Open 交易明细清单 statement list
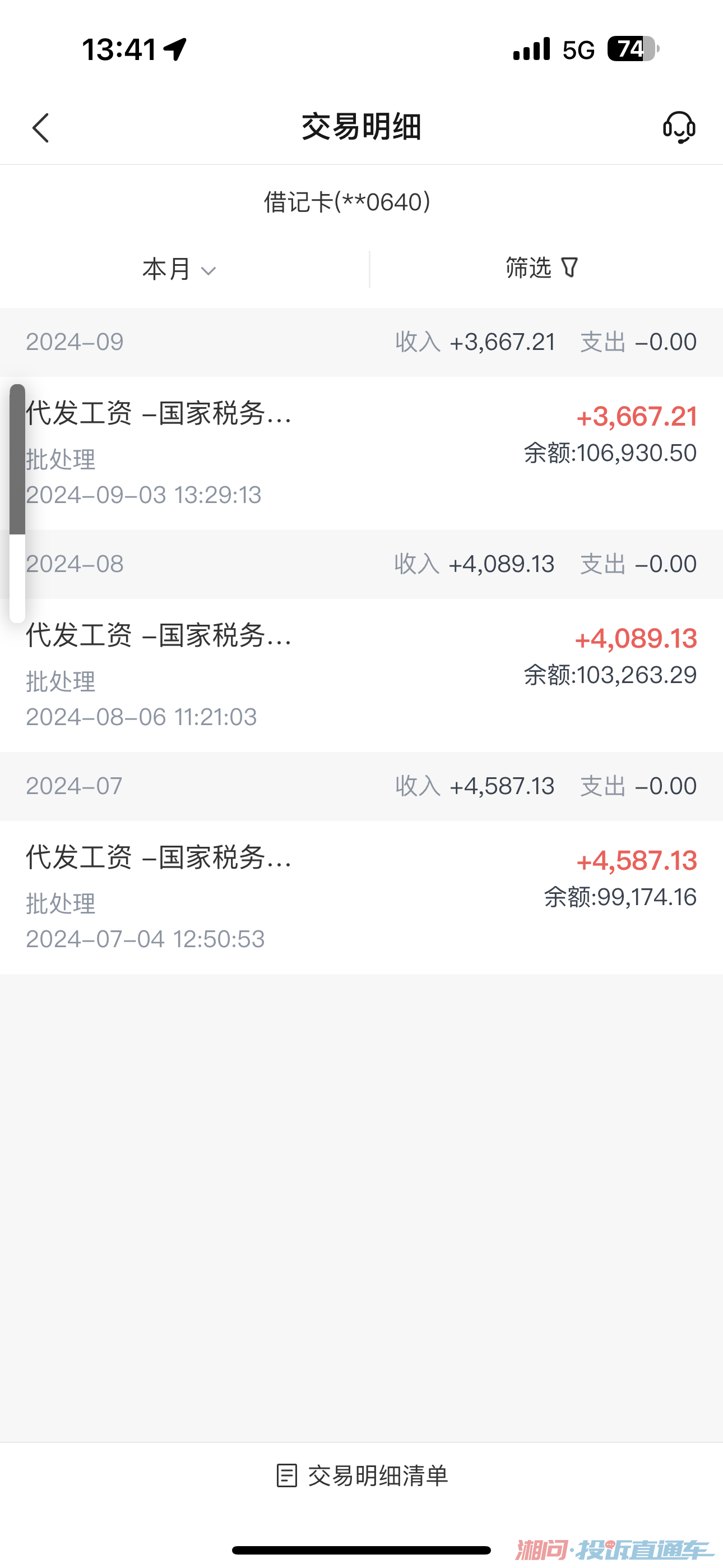 (362, 1475)
